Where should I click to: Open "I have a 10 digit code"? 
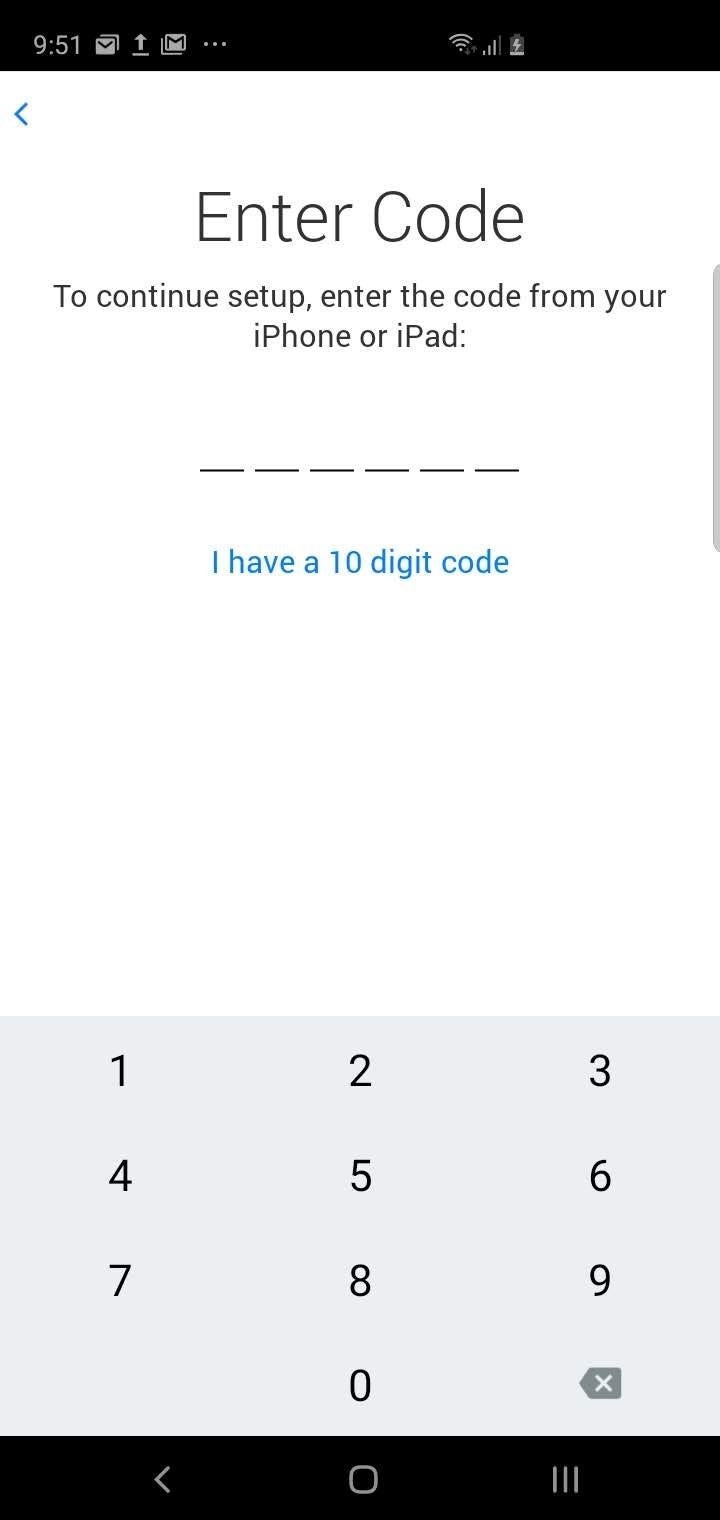[x=360, y=561]
